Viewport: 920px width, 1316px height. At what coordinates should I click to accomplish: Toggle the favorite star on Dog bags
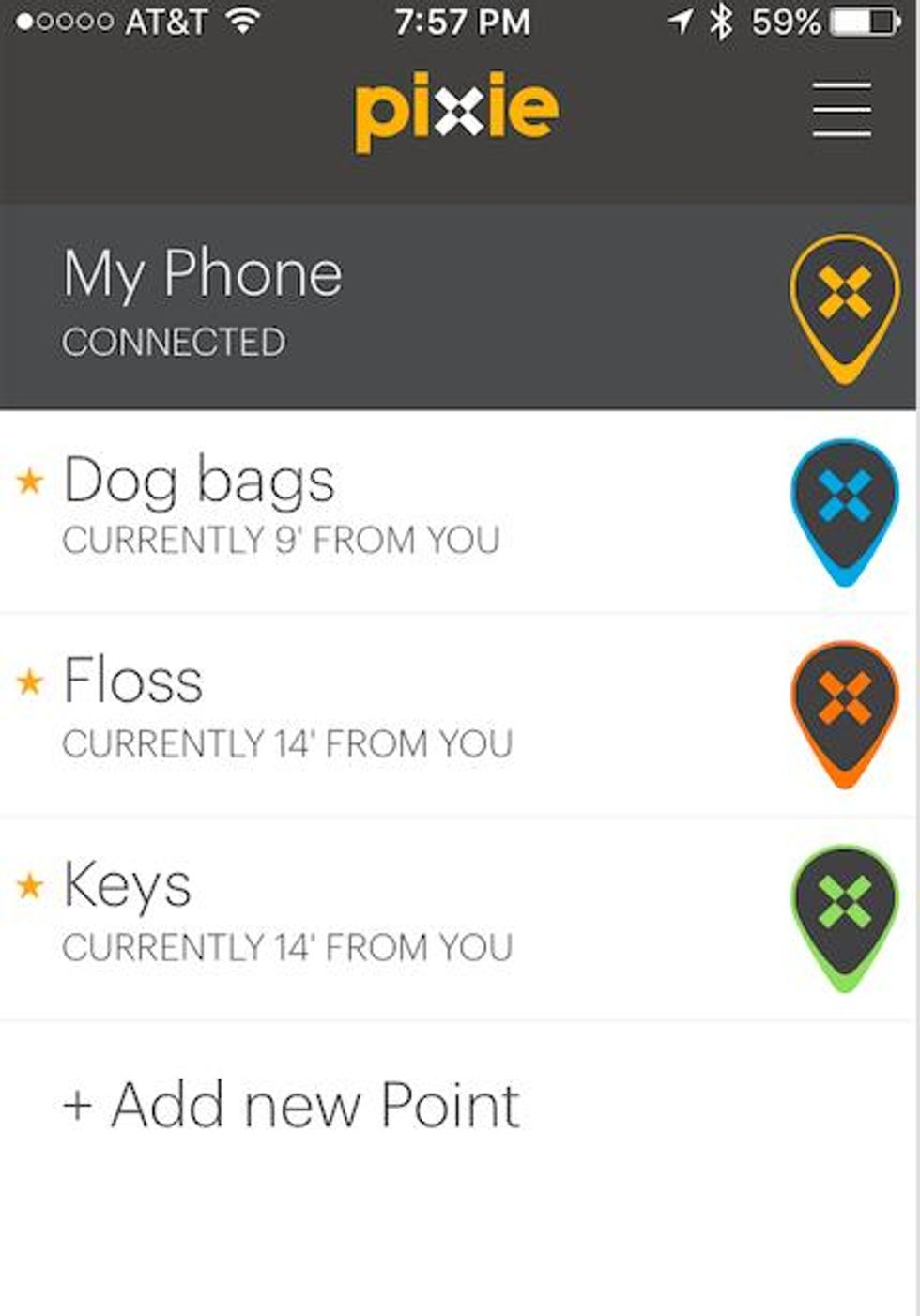point(29,484)
